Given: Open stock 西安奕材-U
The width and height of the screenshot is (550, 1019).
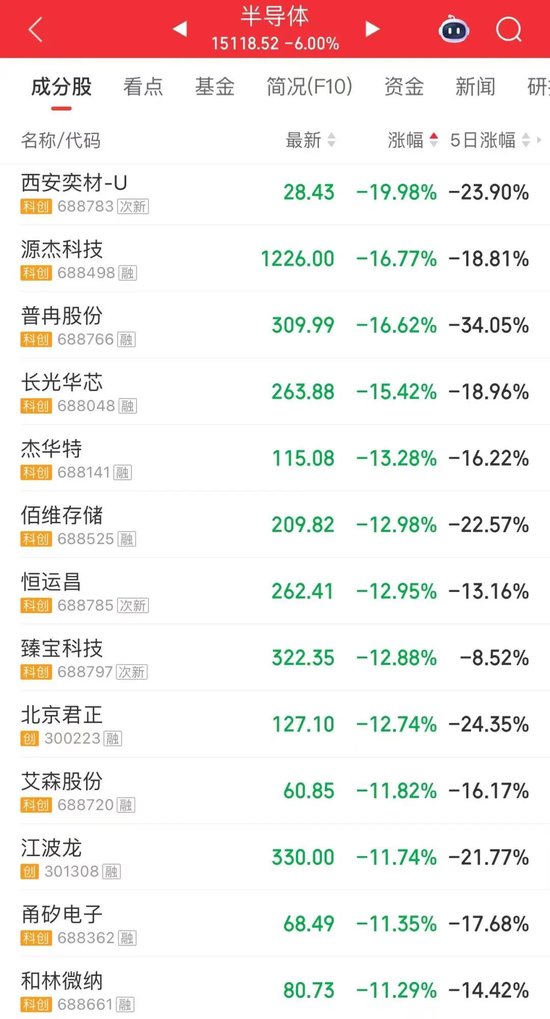Looking at the screenshot, I should tap(275, 193).
